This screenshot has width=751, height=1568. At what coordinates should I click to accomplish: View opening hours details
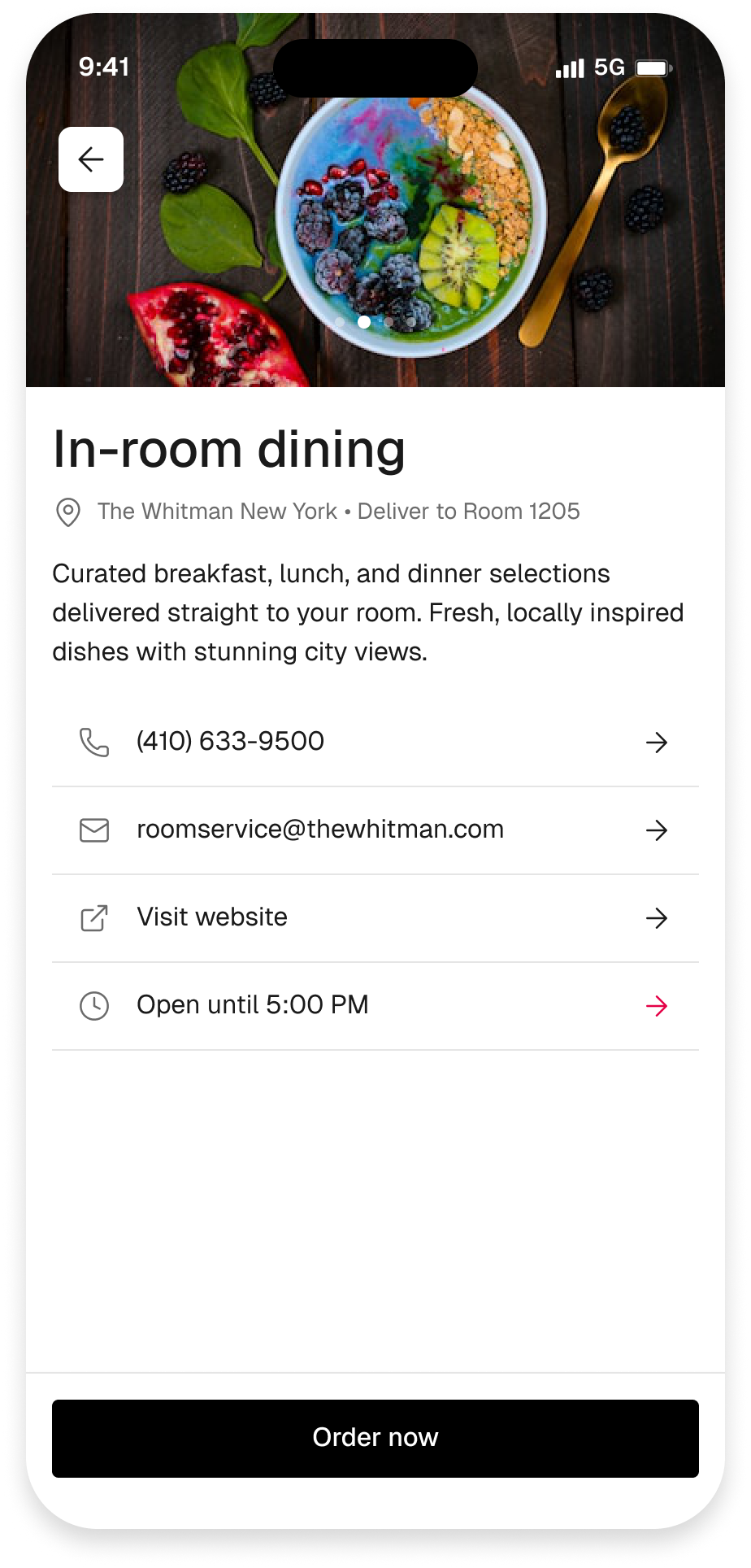click(x=375, y=1005)
